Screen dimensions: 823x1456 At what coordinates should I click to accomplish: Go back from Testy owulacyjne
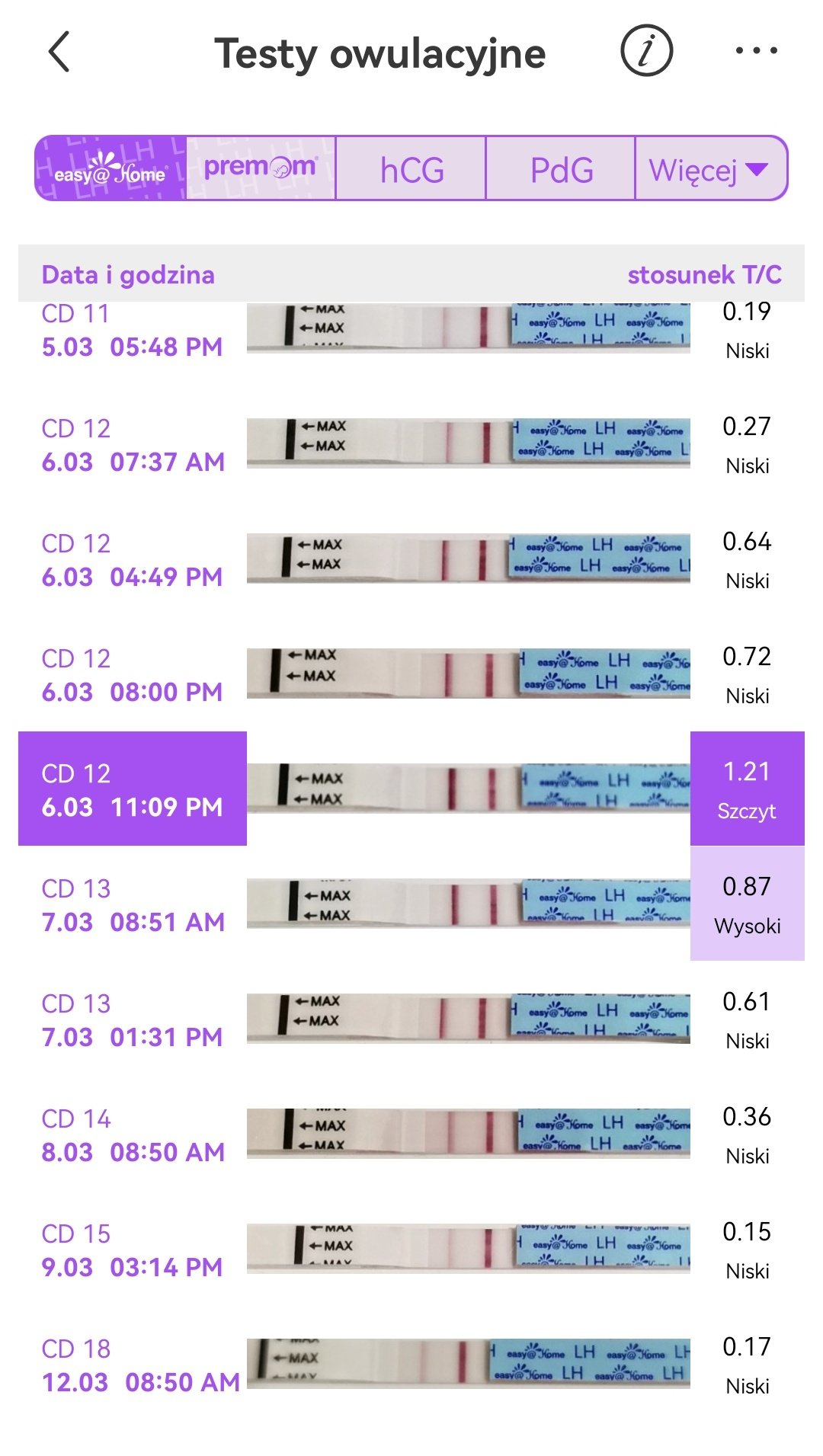59,52
